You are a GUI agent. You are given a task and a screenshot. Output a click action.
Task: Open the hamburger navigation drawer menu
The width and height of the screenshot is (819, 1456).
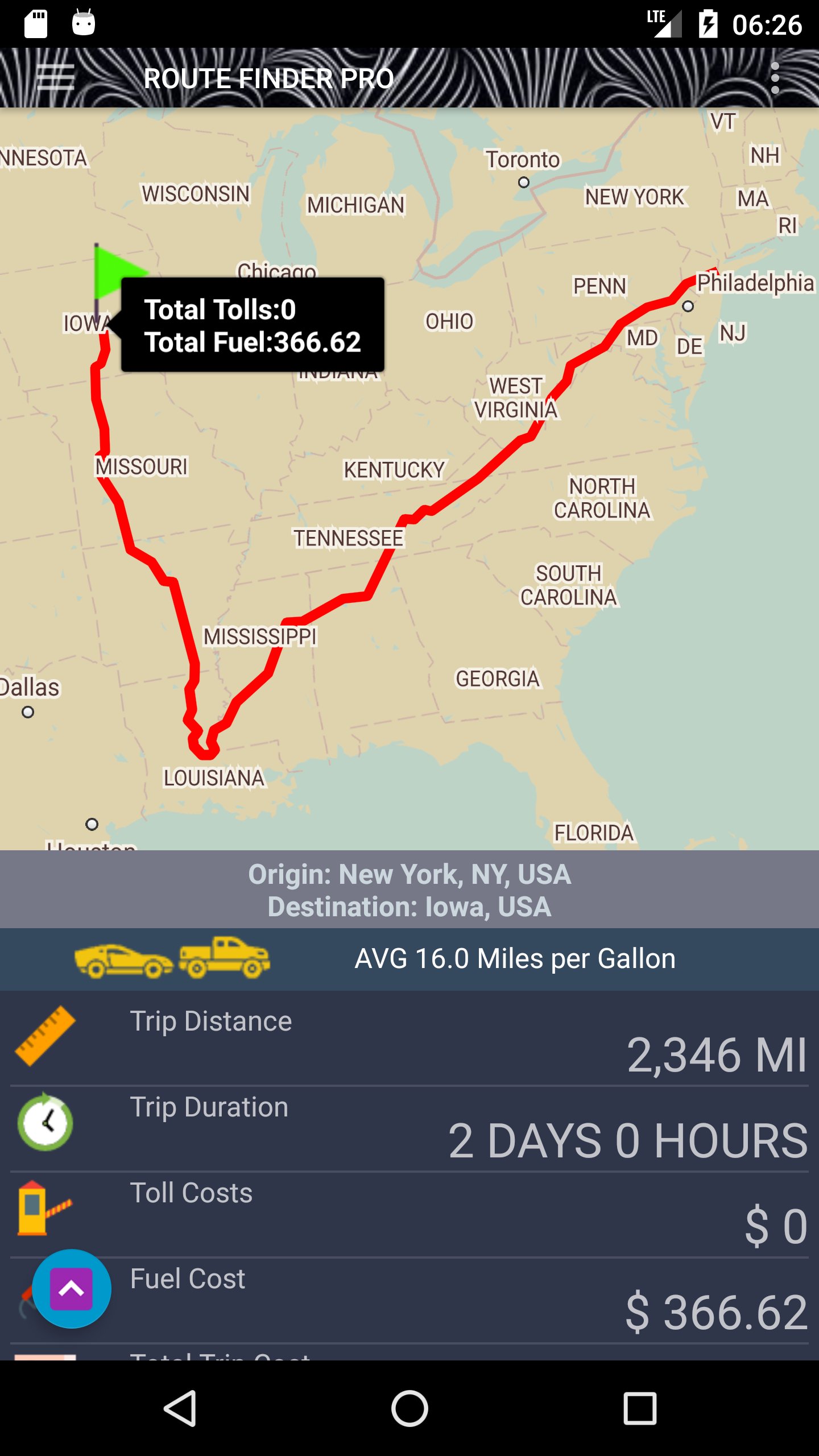[x=55, y=77]
